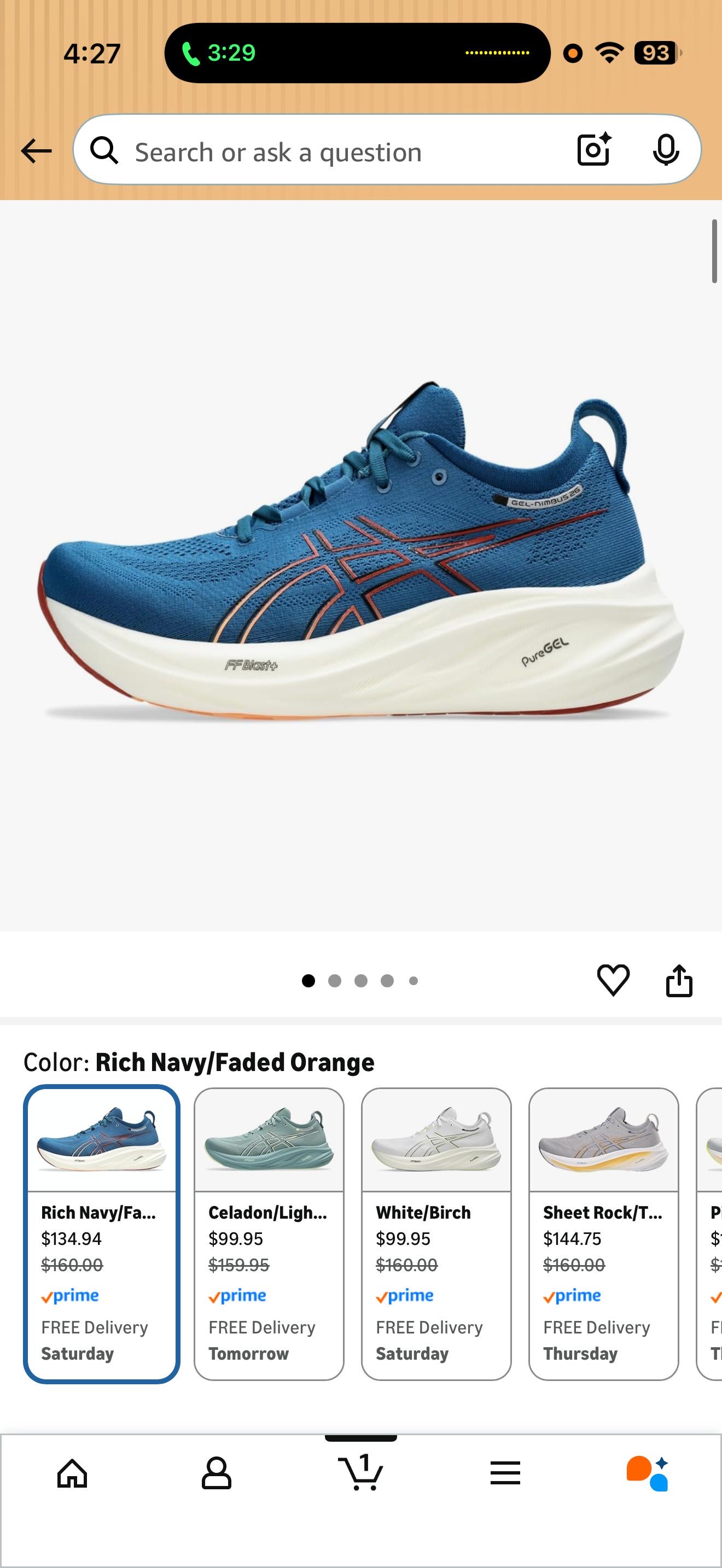Pick the Sheet Rock color option
The height and width of the screenshot is (1568, 722).
coord(603,1234)
